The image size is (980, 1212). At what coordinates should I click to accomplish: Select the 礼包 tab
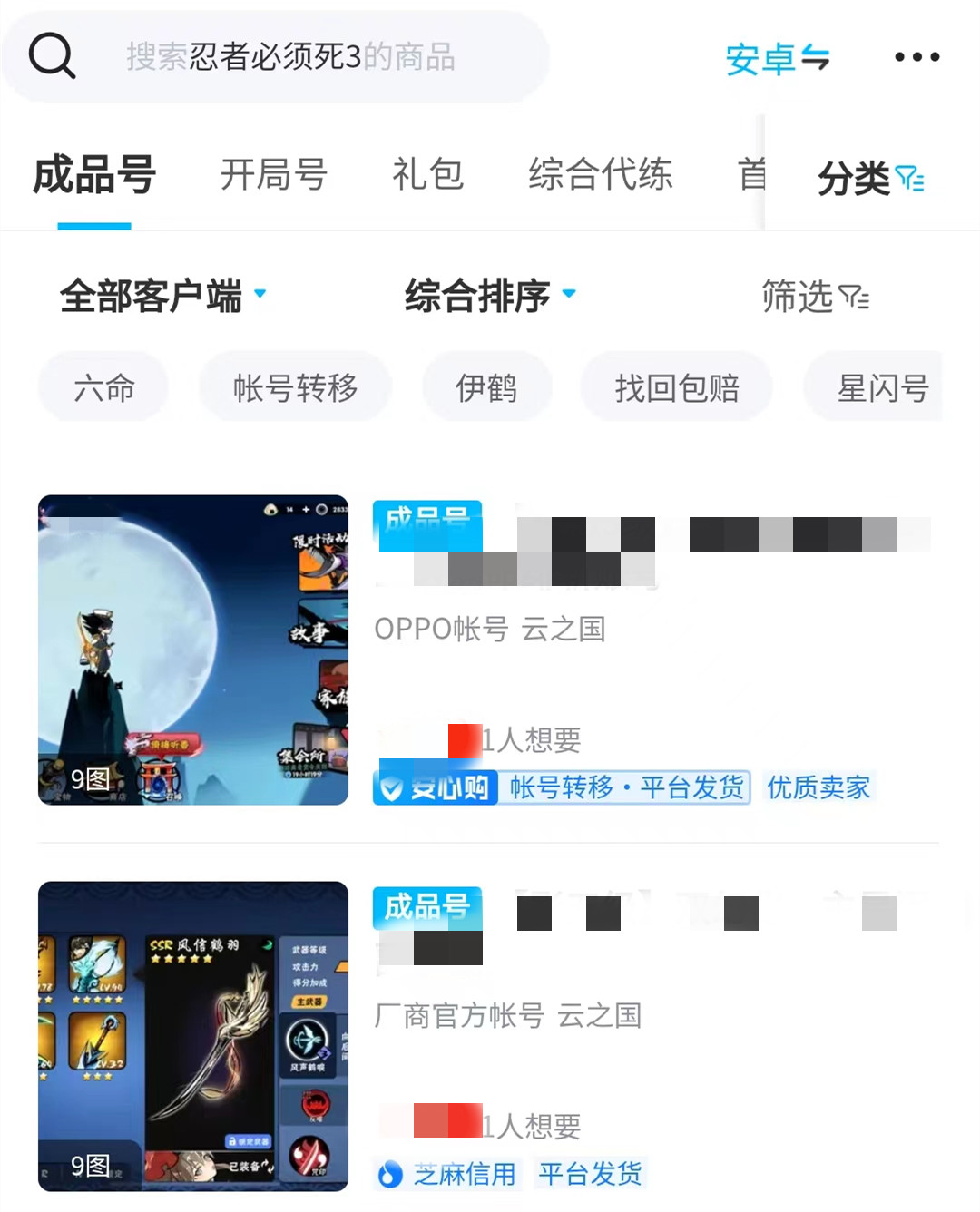(427, 174)
